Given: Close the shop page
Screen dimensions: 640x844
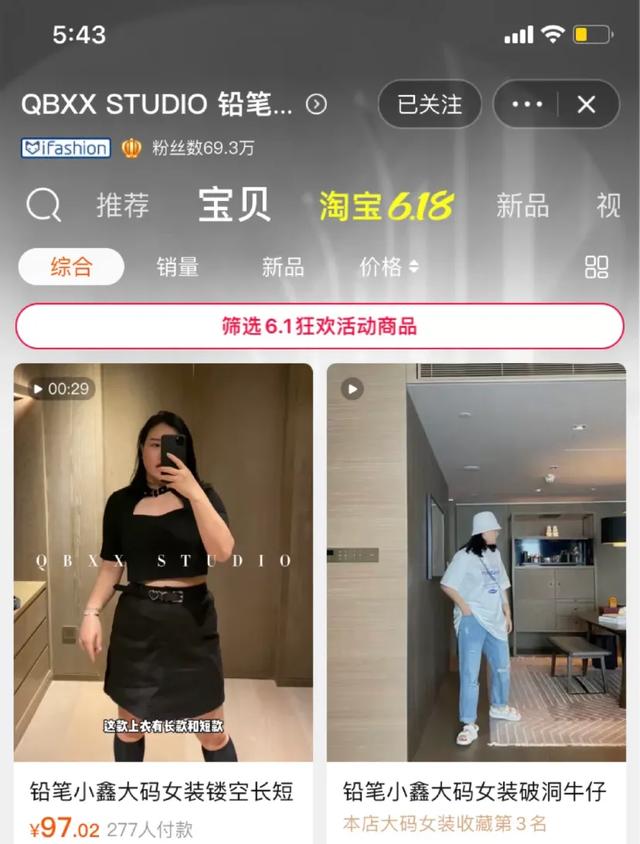Looking at the screenshot, I should [587, 104].
